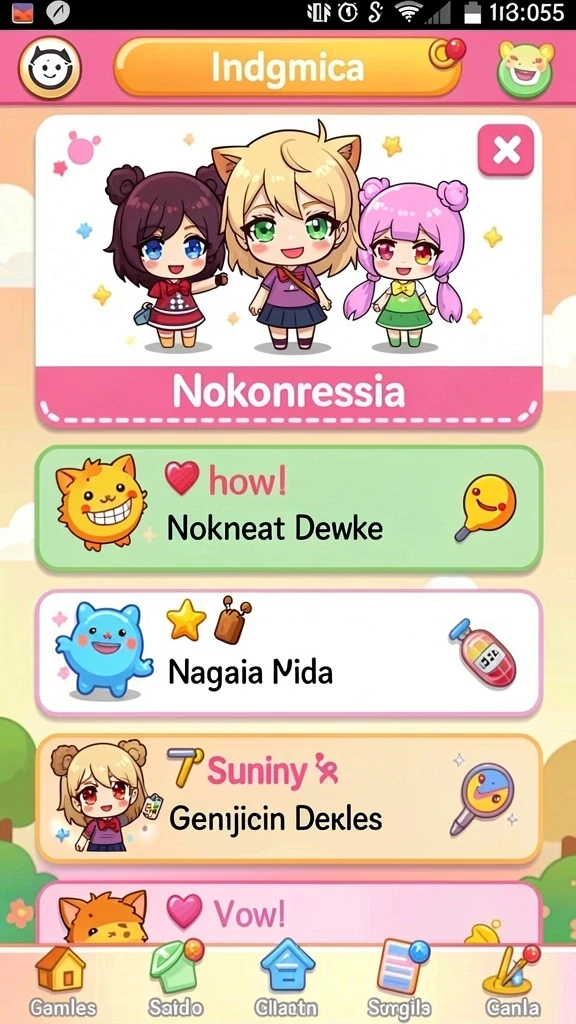Open the cat face avatar icon
Image resolution: width=576 pixels, height=1024 pixels.
[50, 67]
